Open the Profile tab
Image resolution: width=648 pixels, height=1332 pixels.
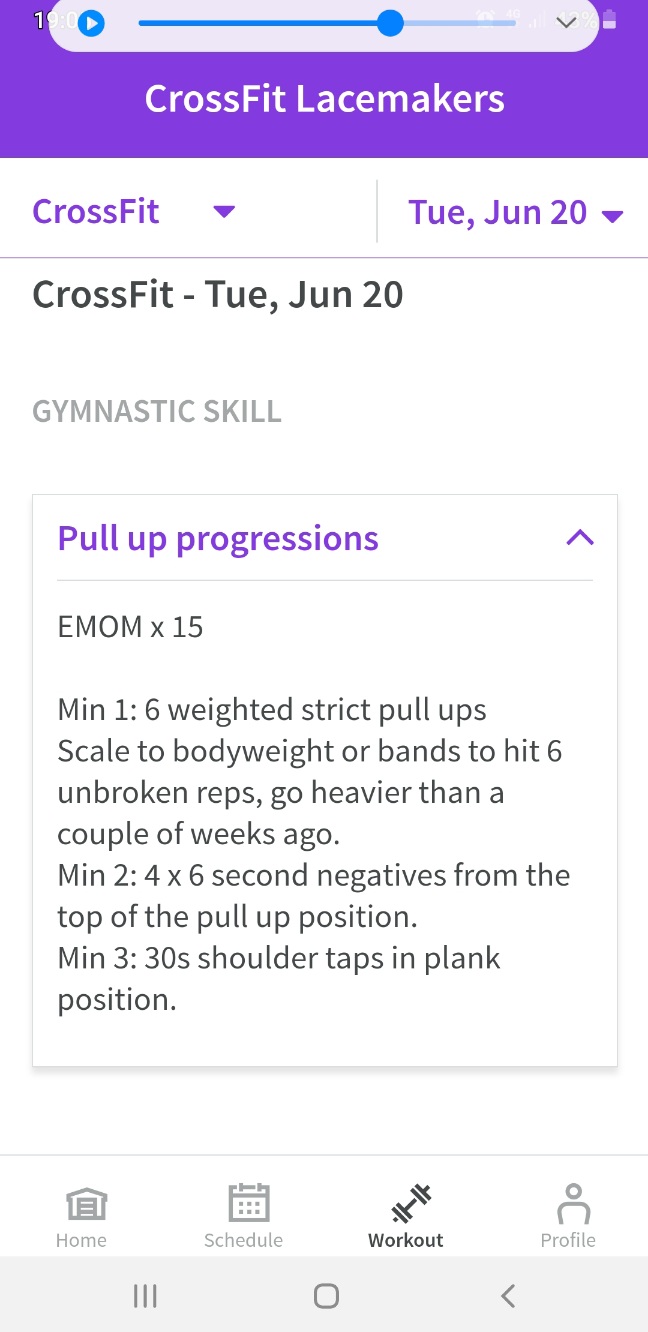tap(568, 1217)
